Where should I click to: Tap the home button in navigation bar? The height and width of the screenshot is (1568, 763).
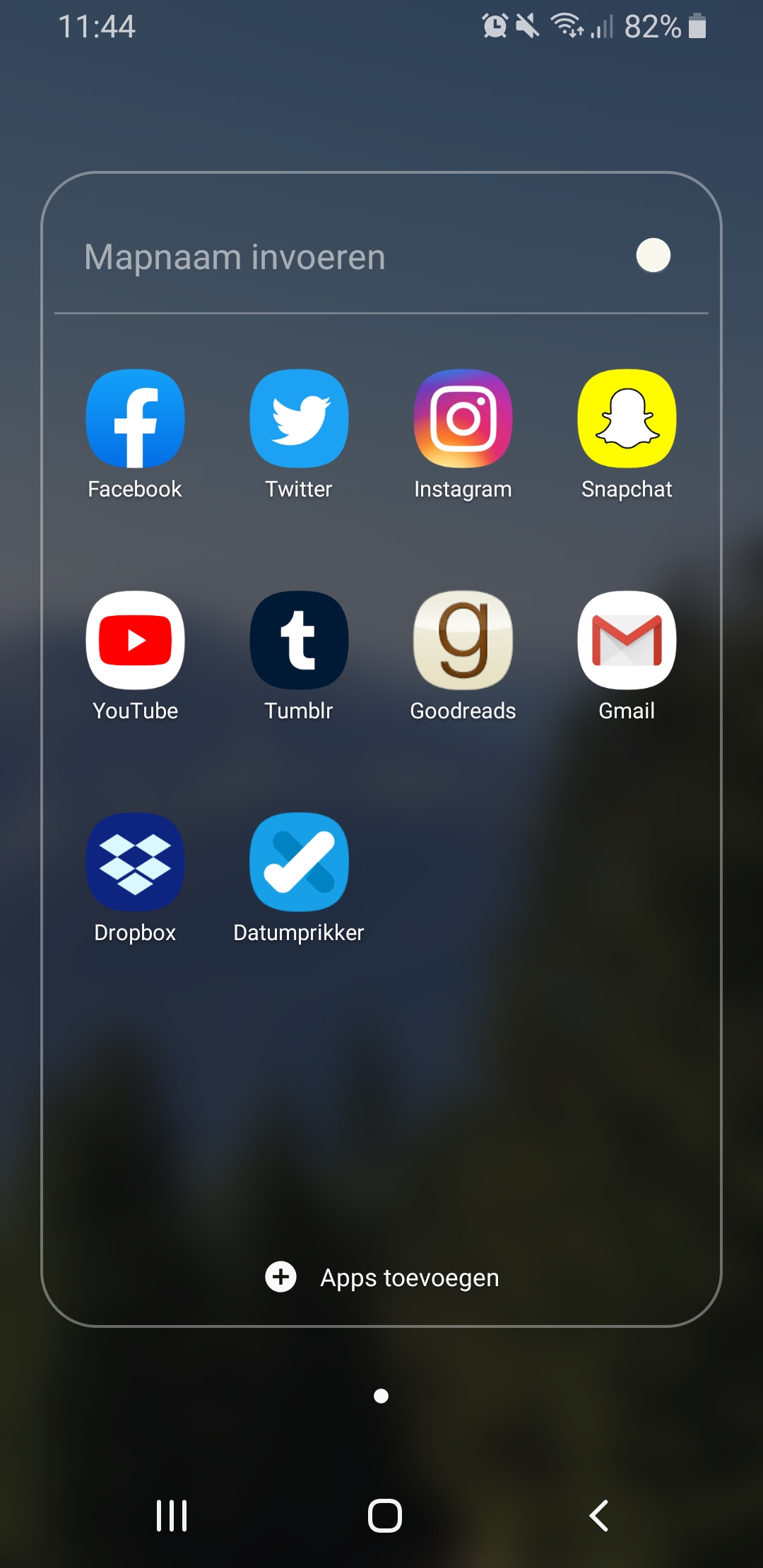click(x=385, y=1515)
